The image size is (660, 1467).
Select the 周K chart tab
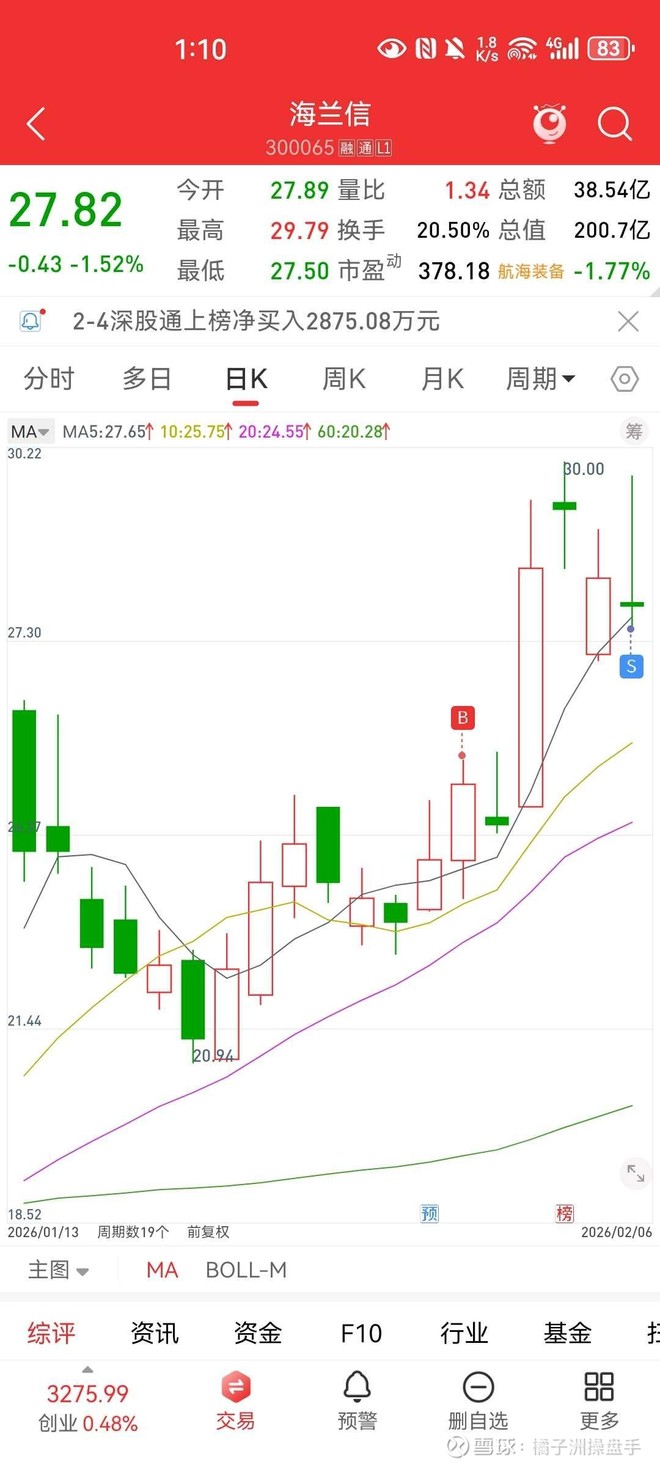coord(343,379)
